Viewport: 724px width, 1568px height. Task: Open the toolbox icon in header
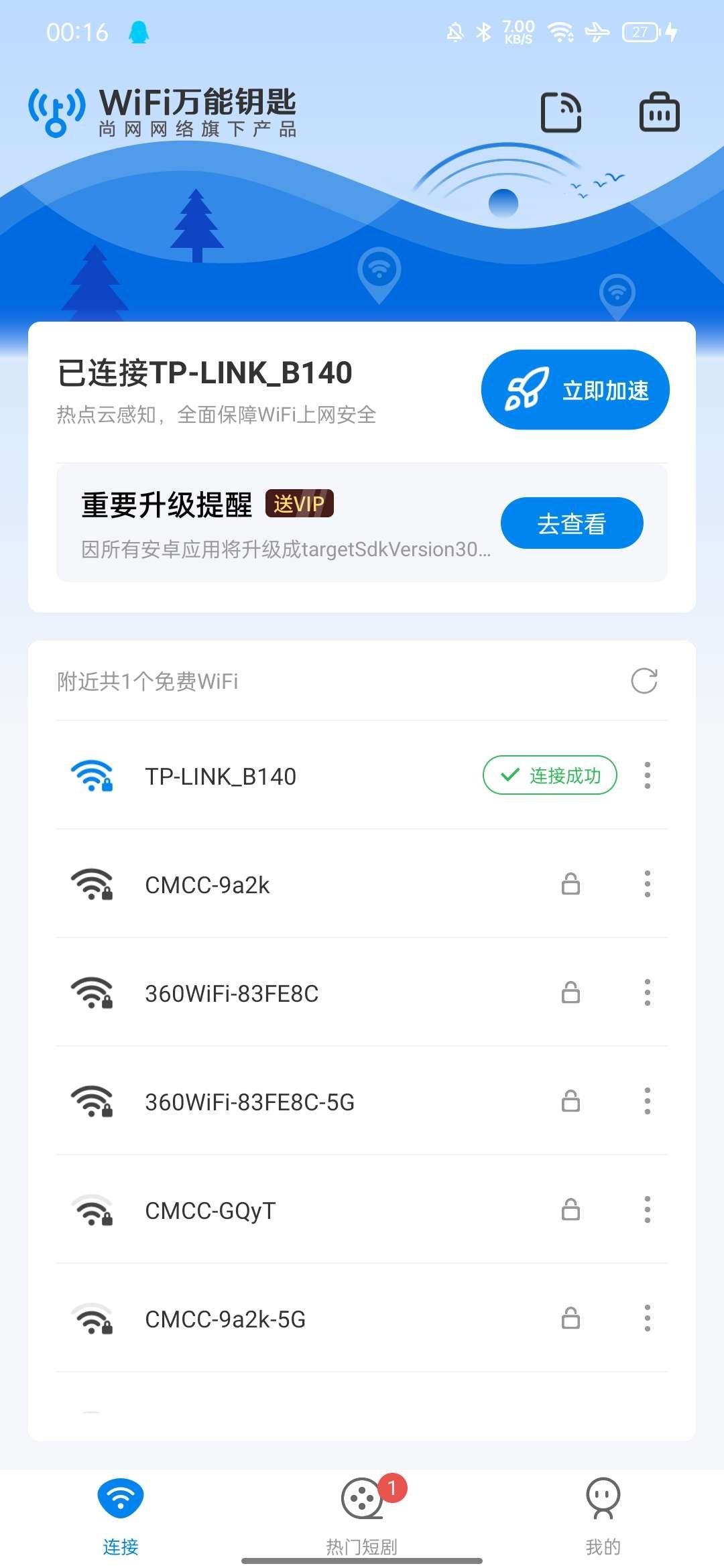[659, 113]
